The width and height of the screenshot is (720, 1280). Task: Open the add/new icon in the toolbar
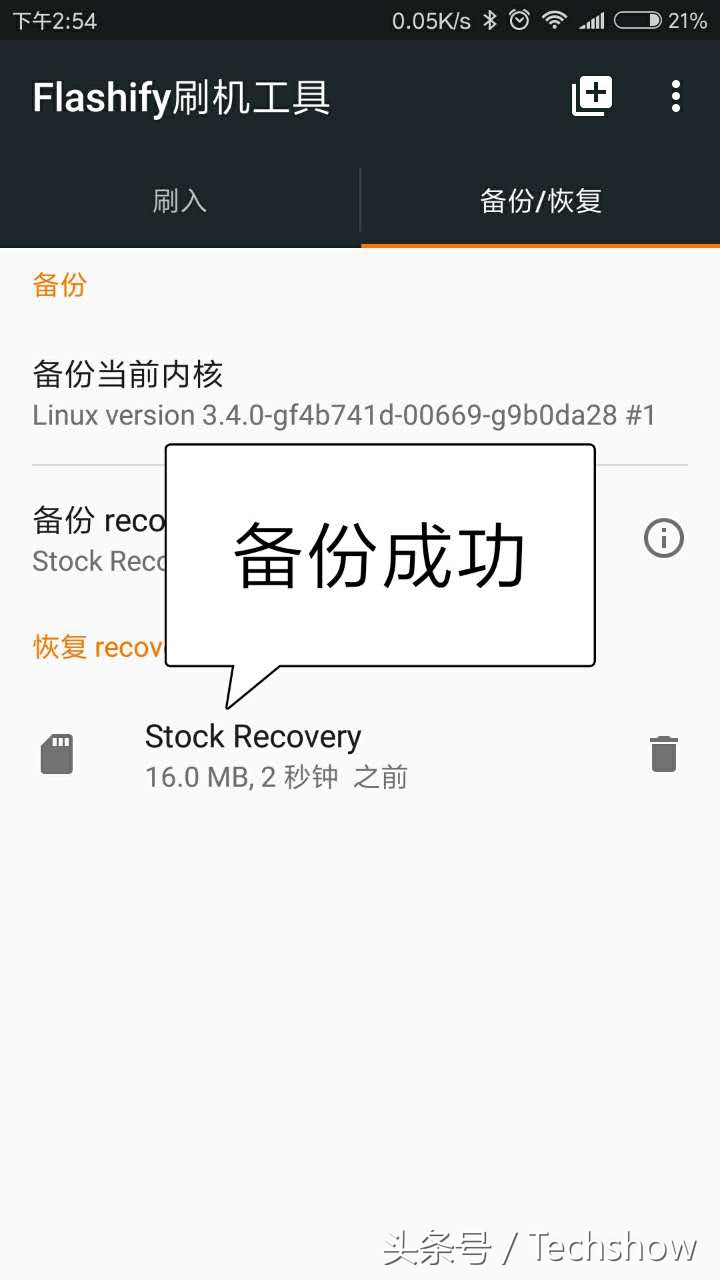coord(590,96)
